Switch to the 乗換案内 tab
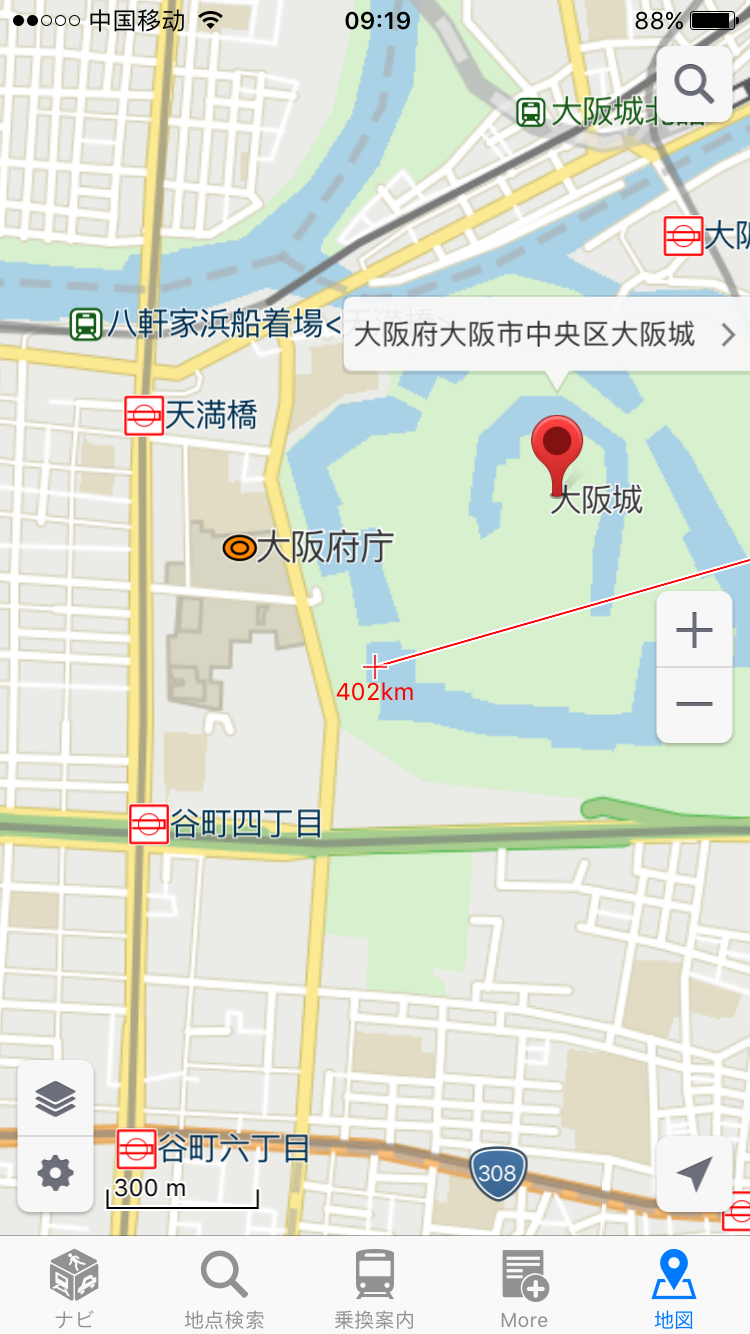Screen dimensions: 750x1334 [x=374, y=1288]
